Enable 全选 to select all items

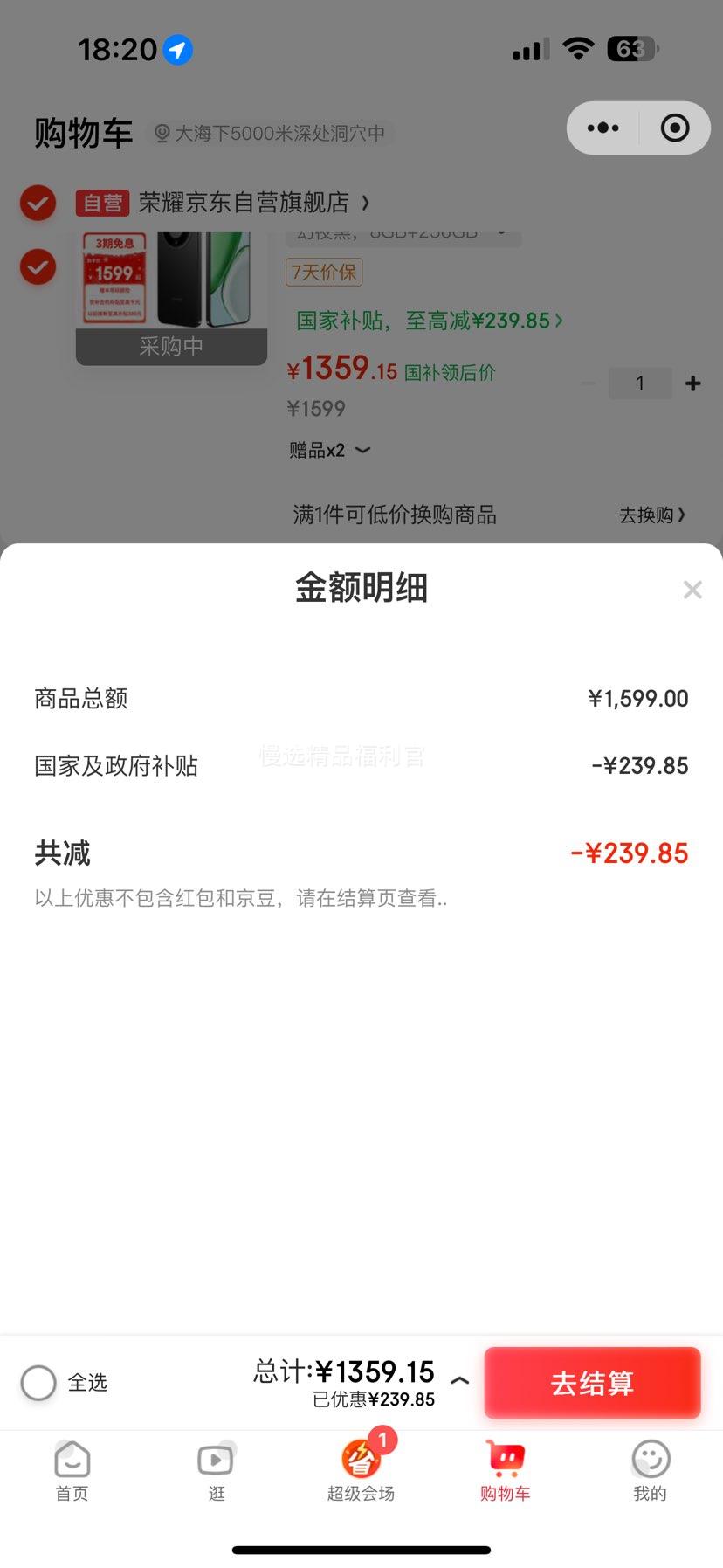click(x=38, y=1383)
